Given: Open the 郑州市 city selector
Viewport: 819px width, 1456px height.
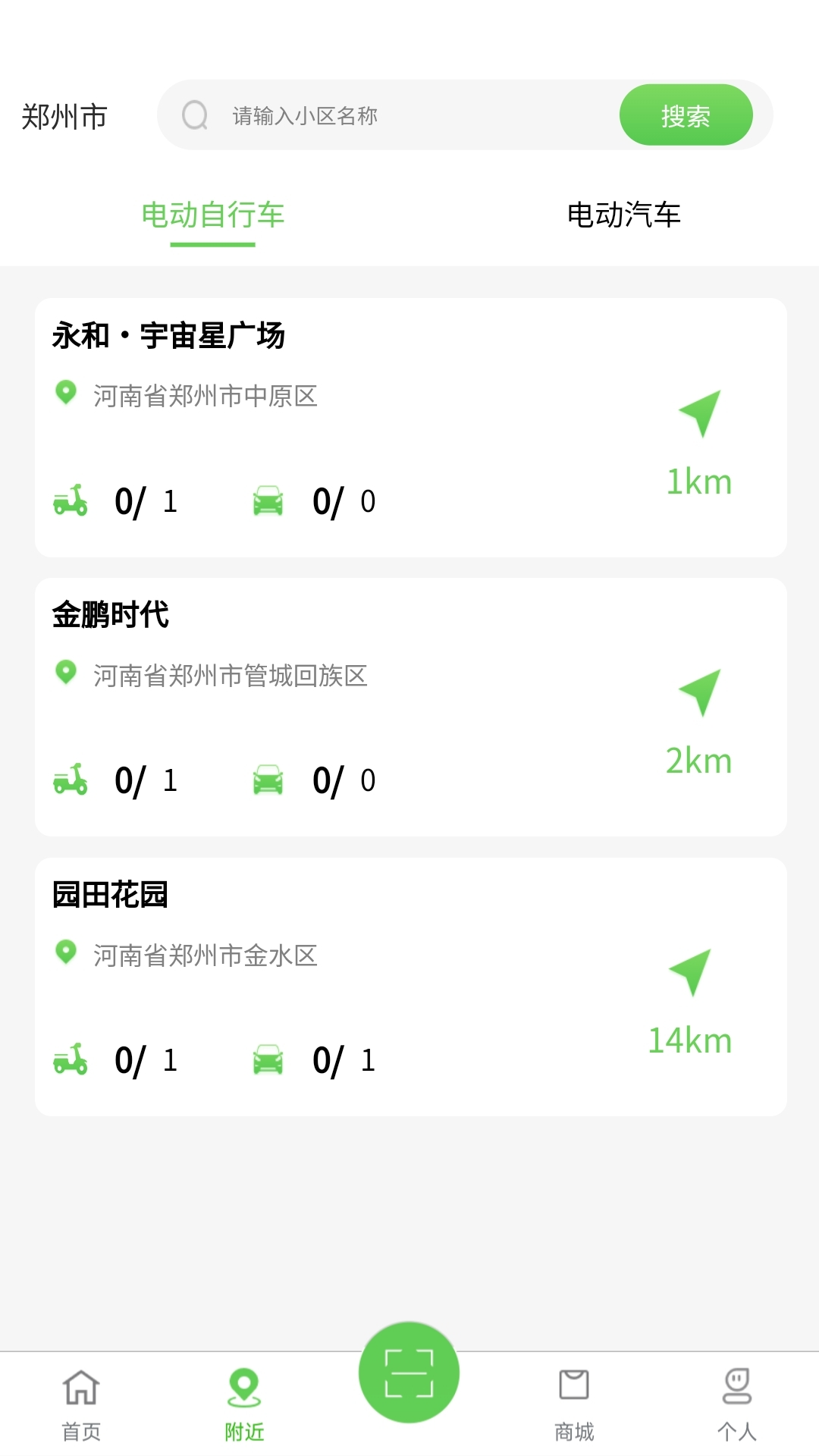Looking at the screenshot, I should click(x=65, y=115).
